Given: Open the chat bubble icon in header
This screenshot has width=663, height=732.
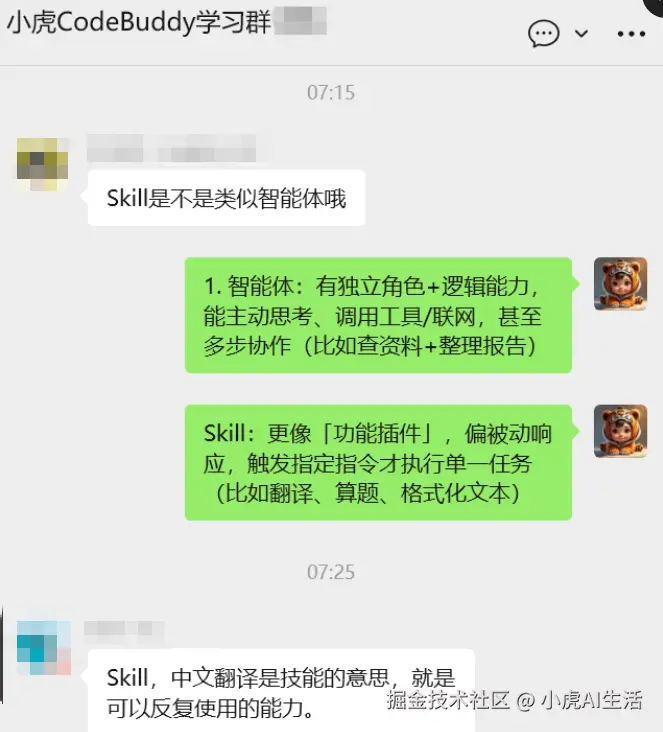Looking at the screenshot, I should coord(544,32).
